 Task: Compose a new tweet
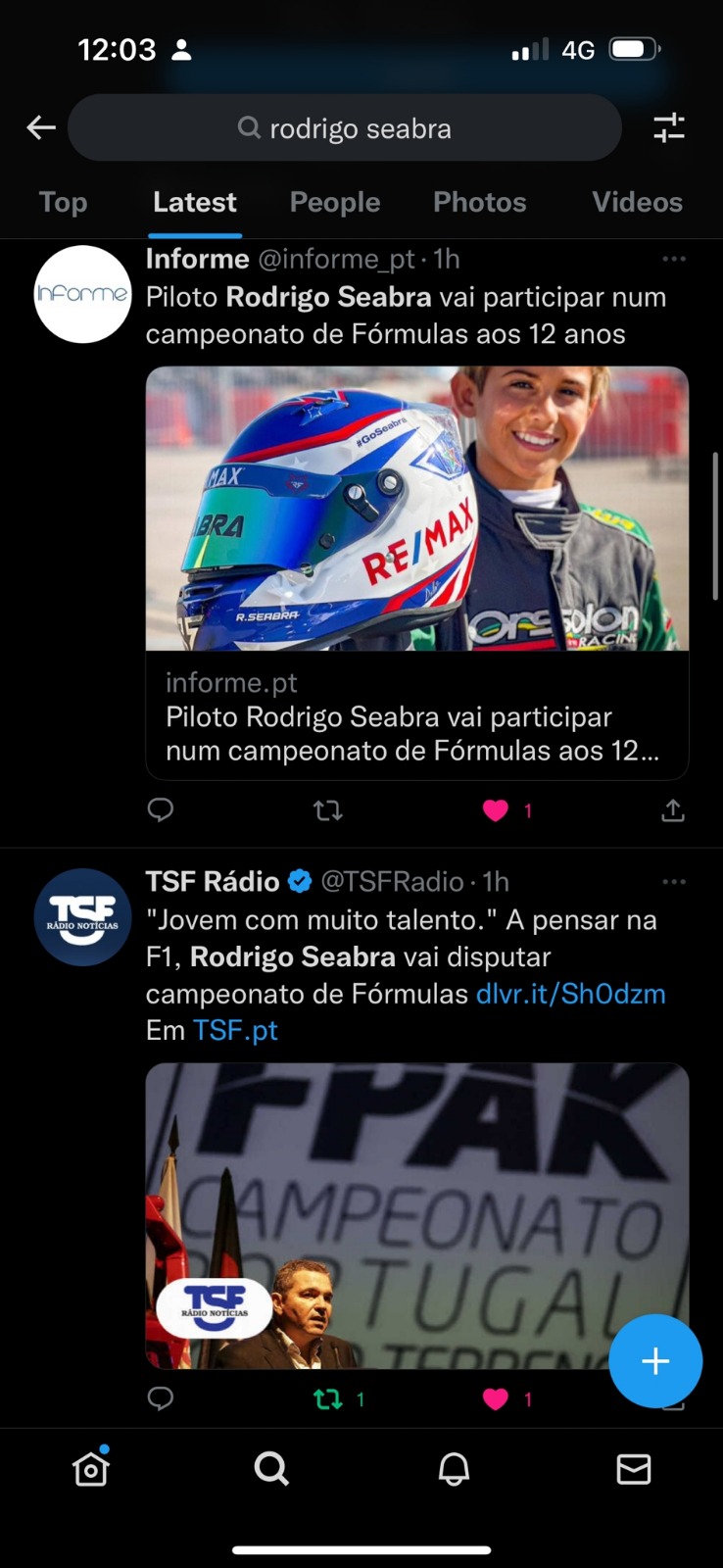[654, 1361]
